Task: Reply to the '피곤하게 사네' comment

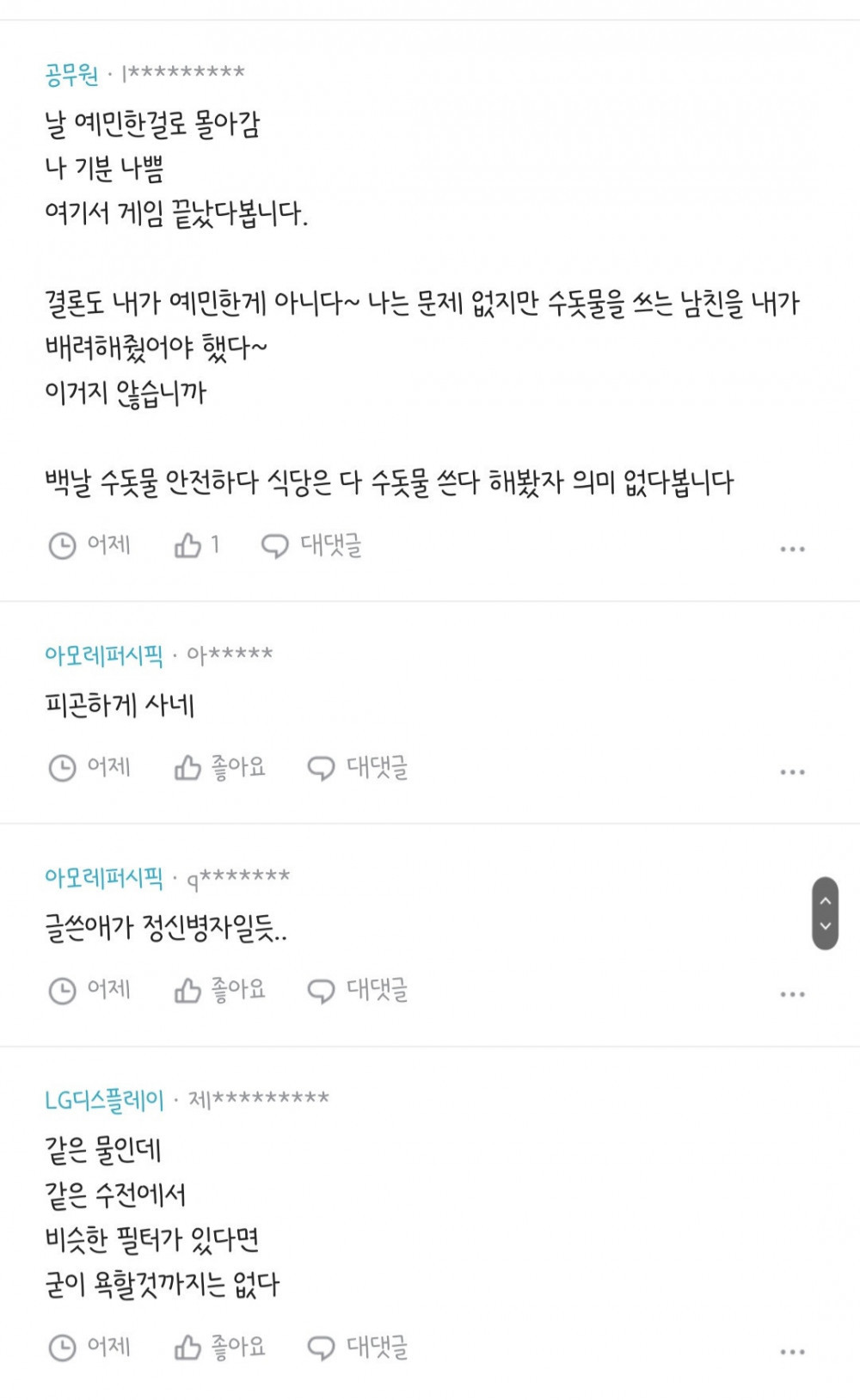Action: [x=358, y=767]
